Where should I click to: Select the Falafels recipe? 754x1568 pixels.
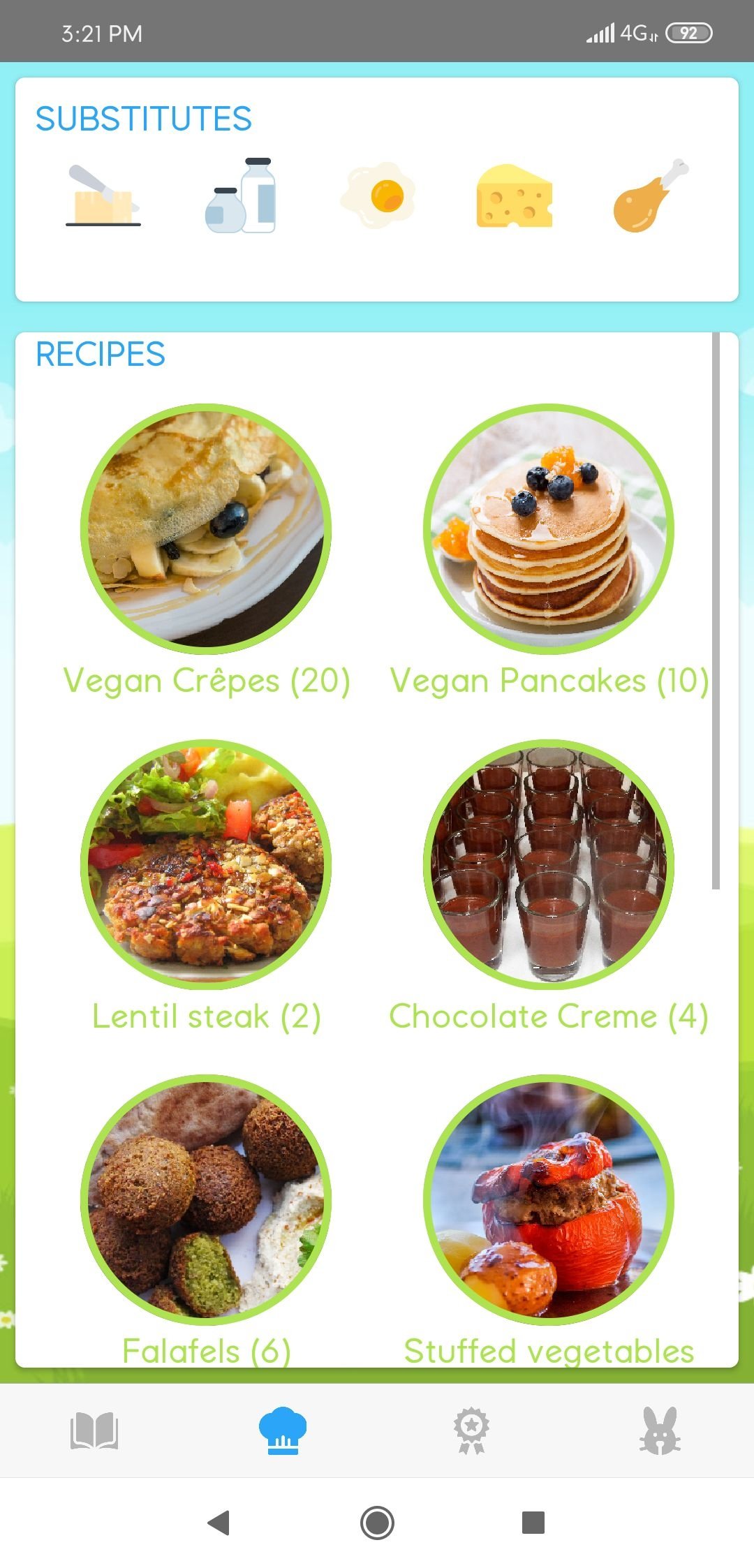point(206,1199)
